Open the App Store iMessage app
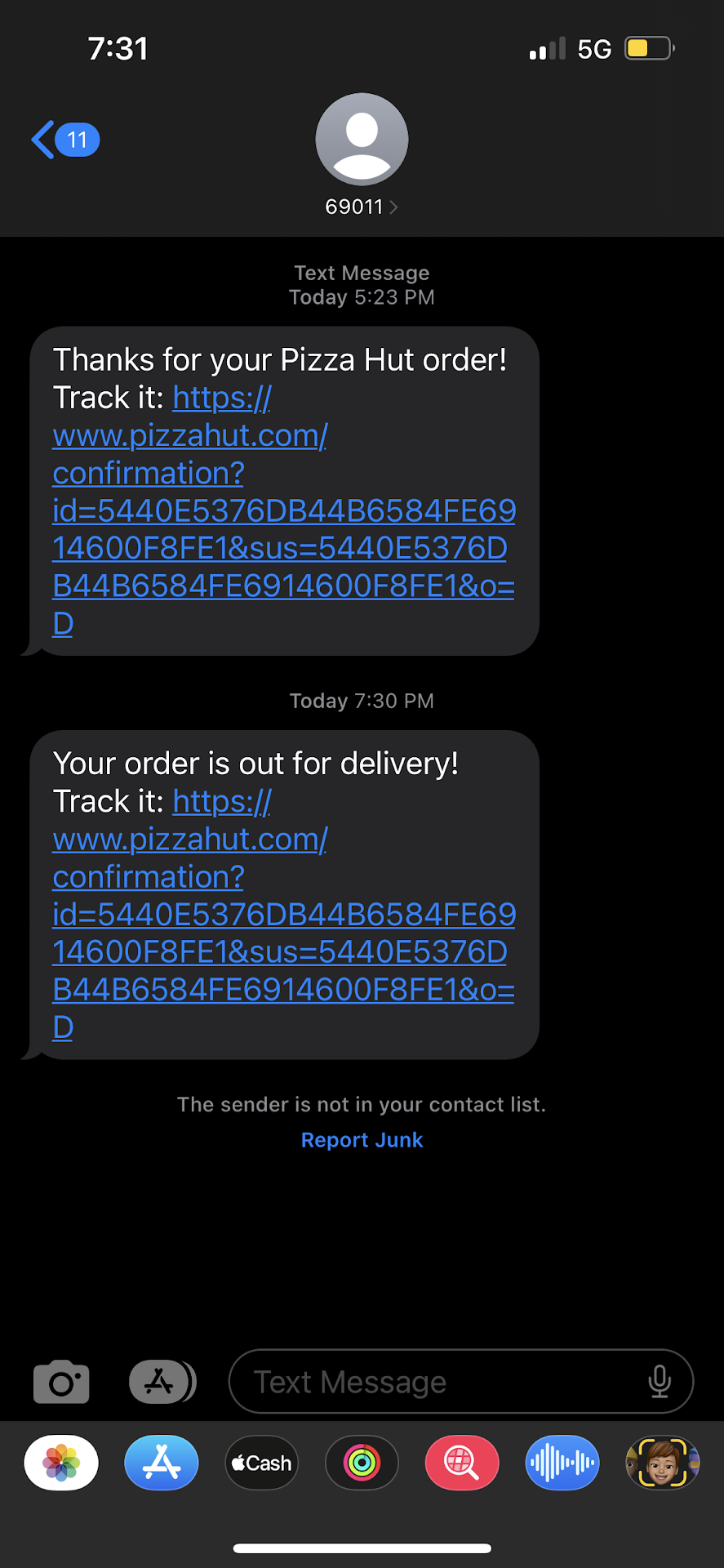This screenshot has width=724, height=1568. (x=162, y=1463)
